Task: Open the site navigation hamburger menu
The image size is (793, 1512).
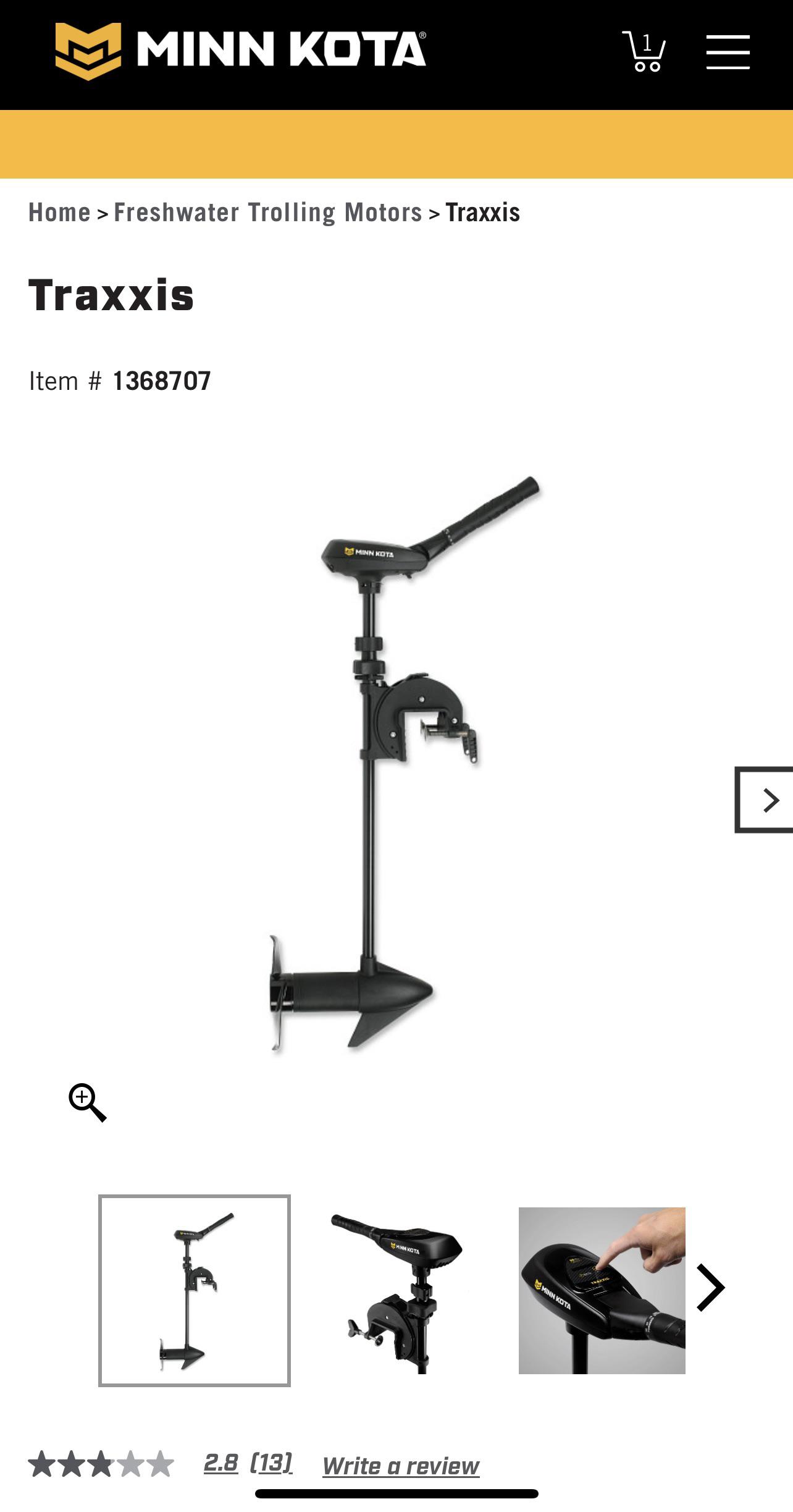Action: pos(728,53)
